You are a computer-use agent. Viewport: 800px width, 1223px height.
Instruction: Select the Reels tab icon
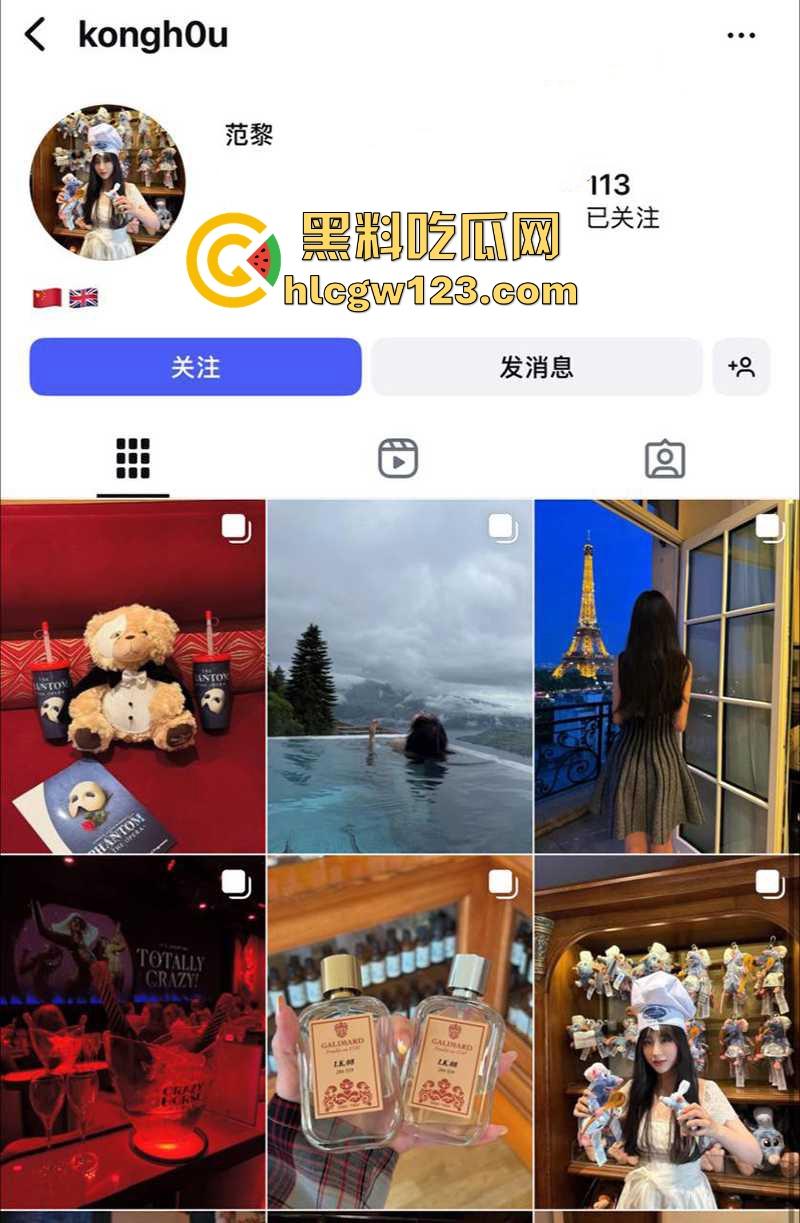pos(399,458)
